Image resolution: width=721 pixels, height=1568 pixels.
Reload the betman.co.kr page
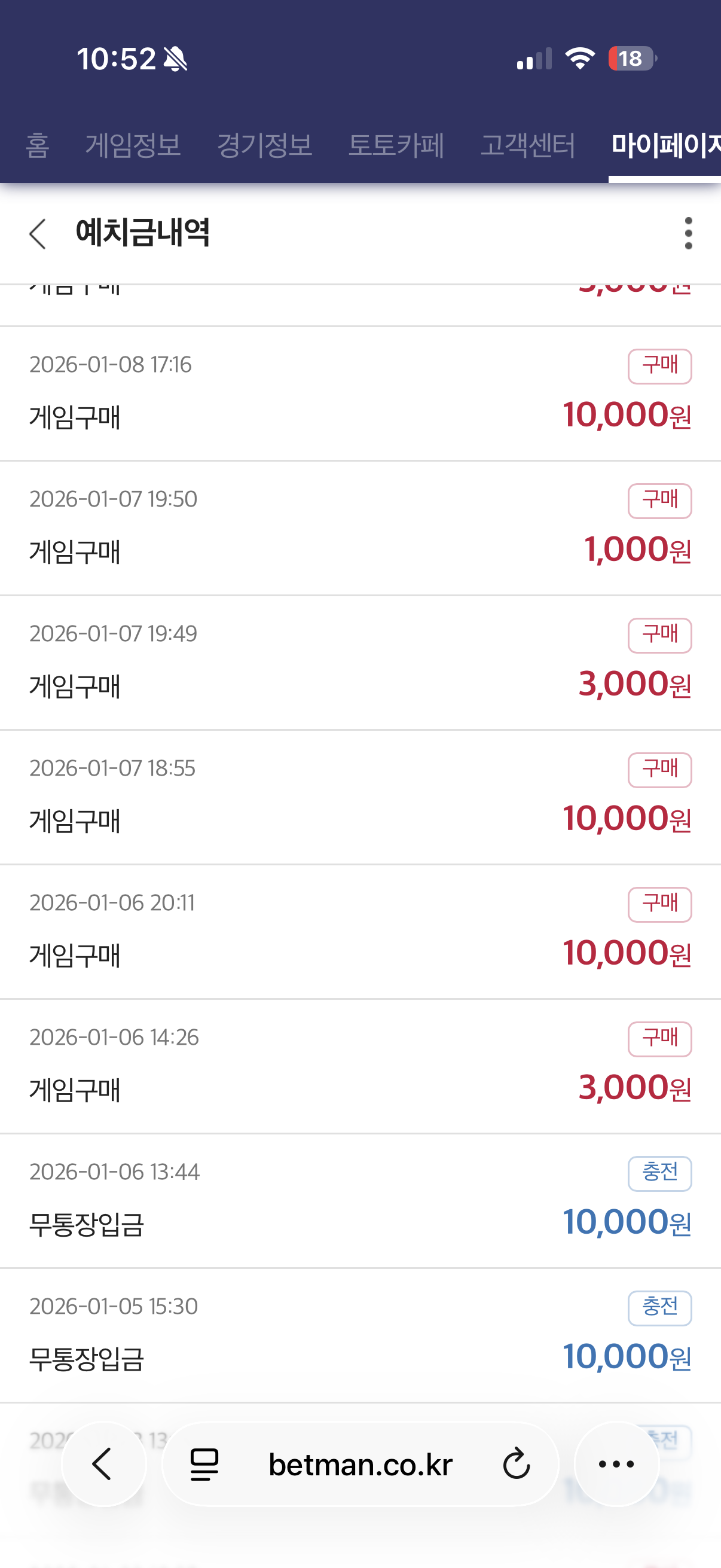[517, 1464]
